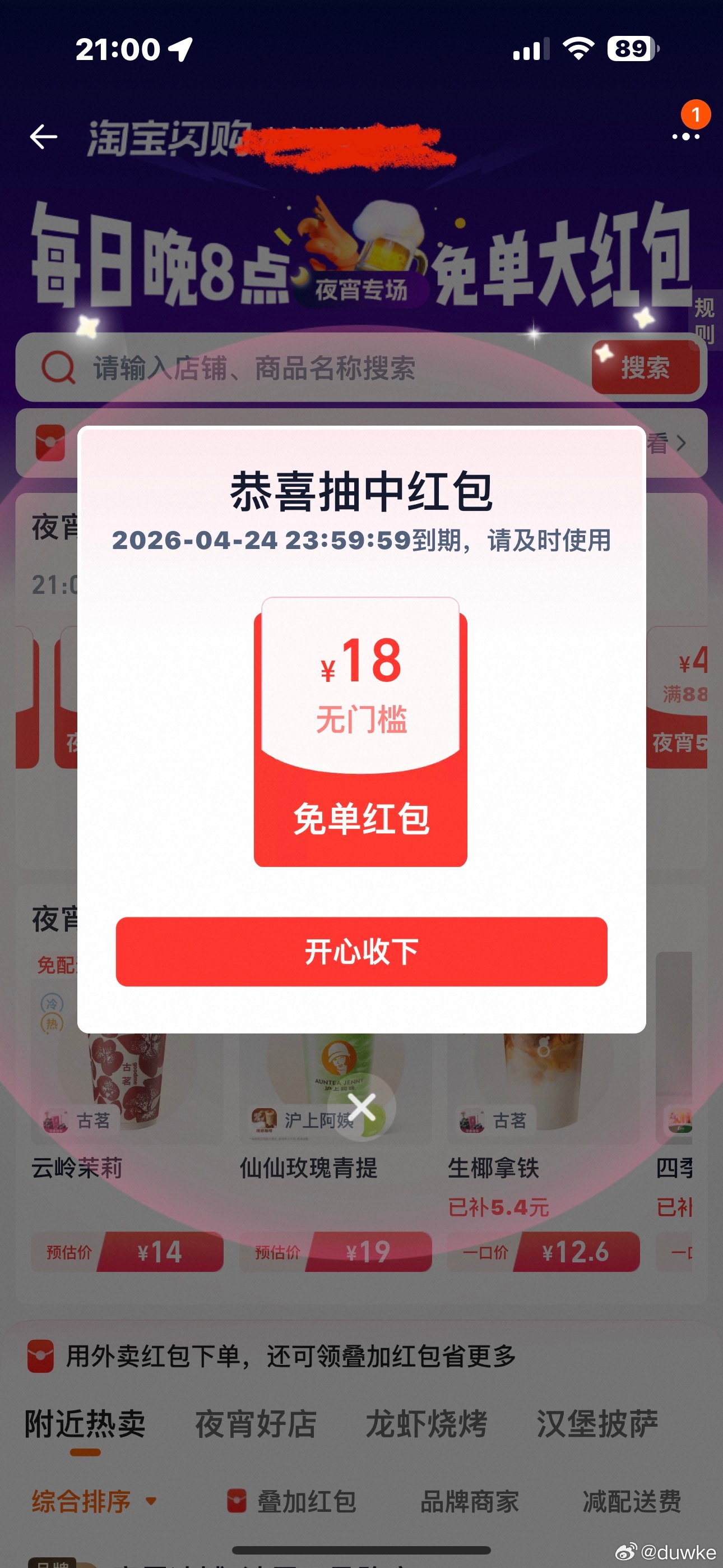Viewport: 723px width, 1568px height.
Task: Open the 规则 rules side tab
Action: 705,320
